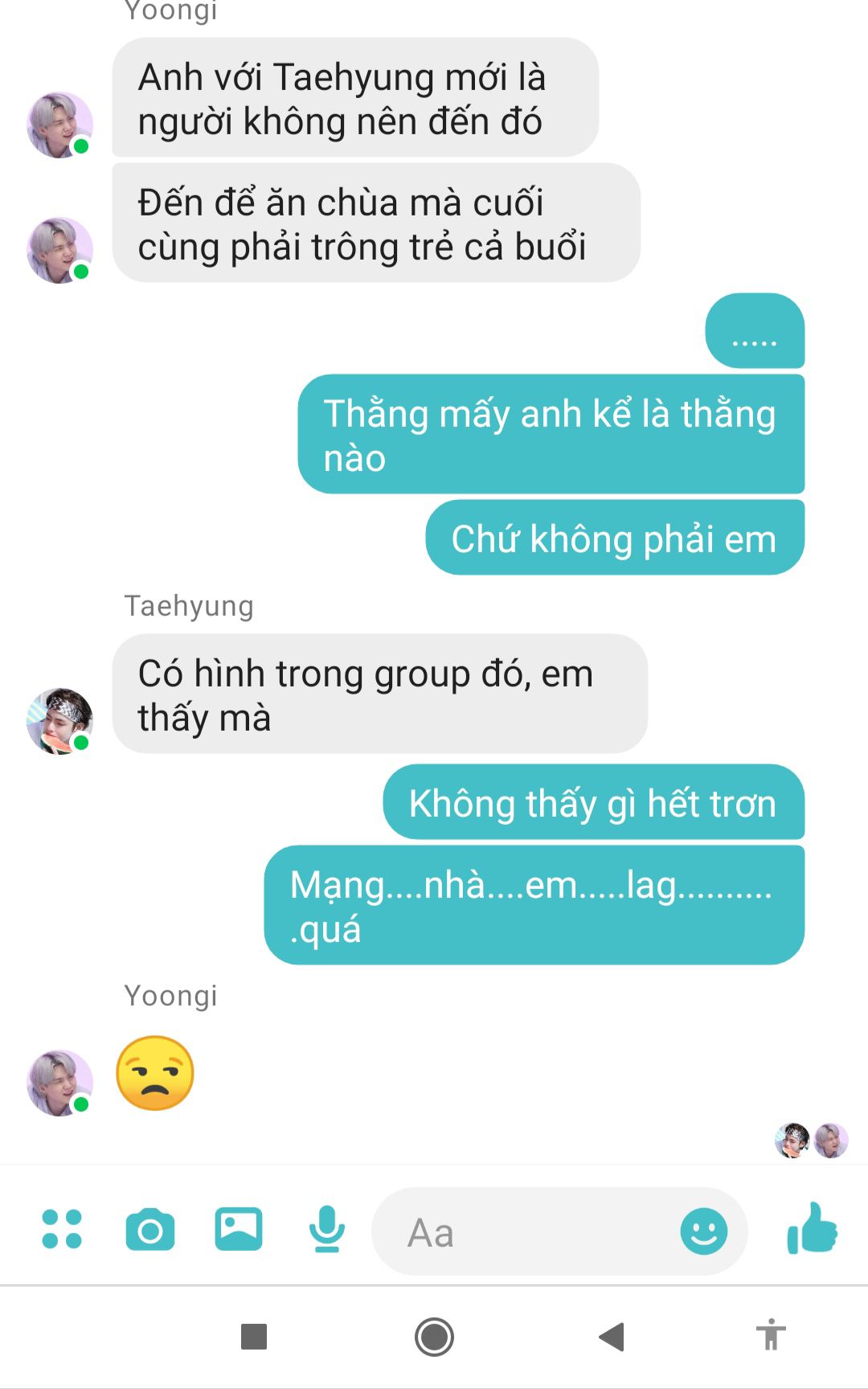Open the four-dot more actions menu
The image size is (868, 1389).
click(62, 1229)
